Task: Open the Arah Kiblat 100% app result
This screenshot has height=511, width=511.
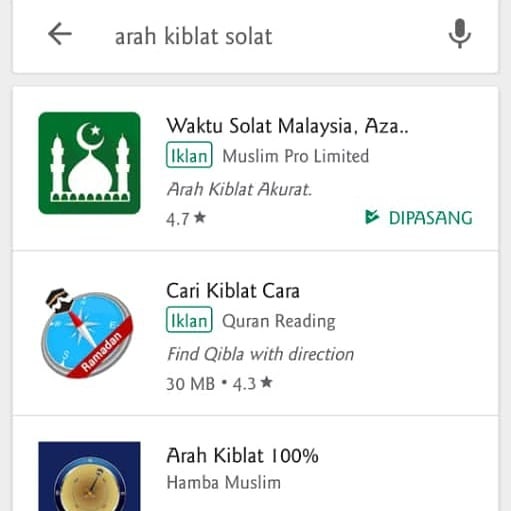Action: [255, 464]
